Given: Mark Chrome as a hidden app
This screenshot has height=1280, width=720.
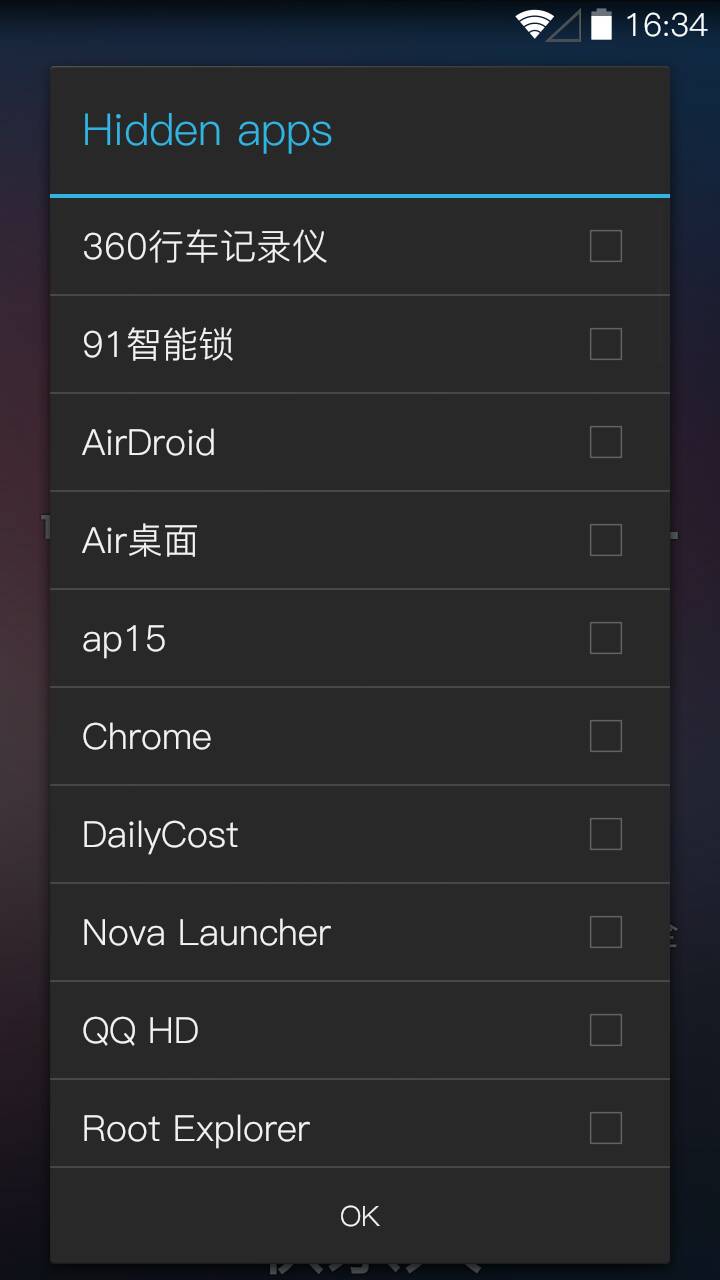Looking at the screenshot, I should [605, 736].
